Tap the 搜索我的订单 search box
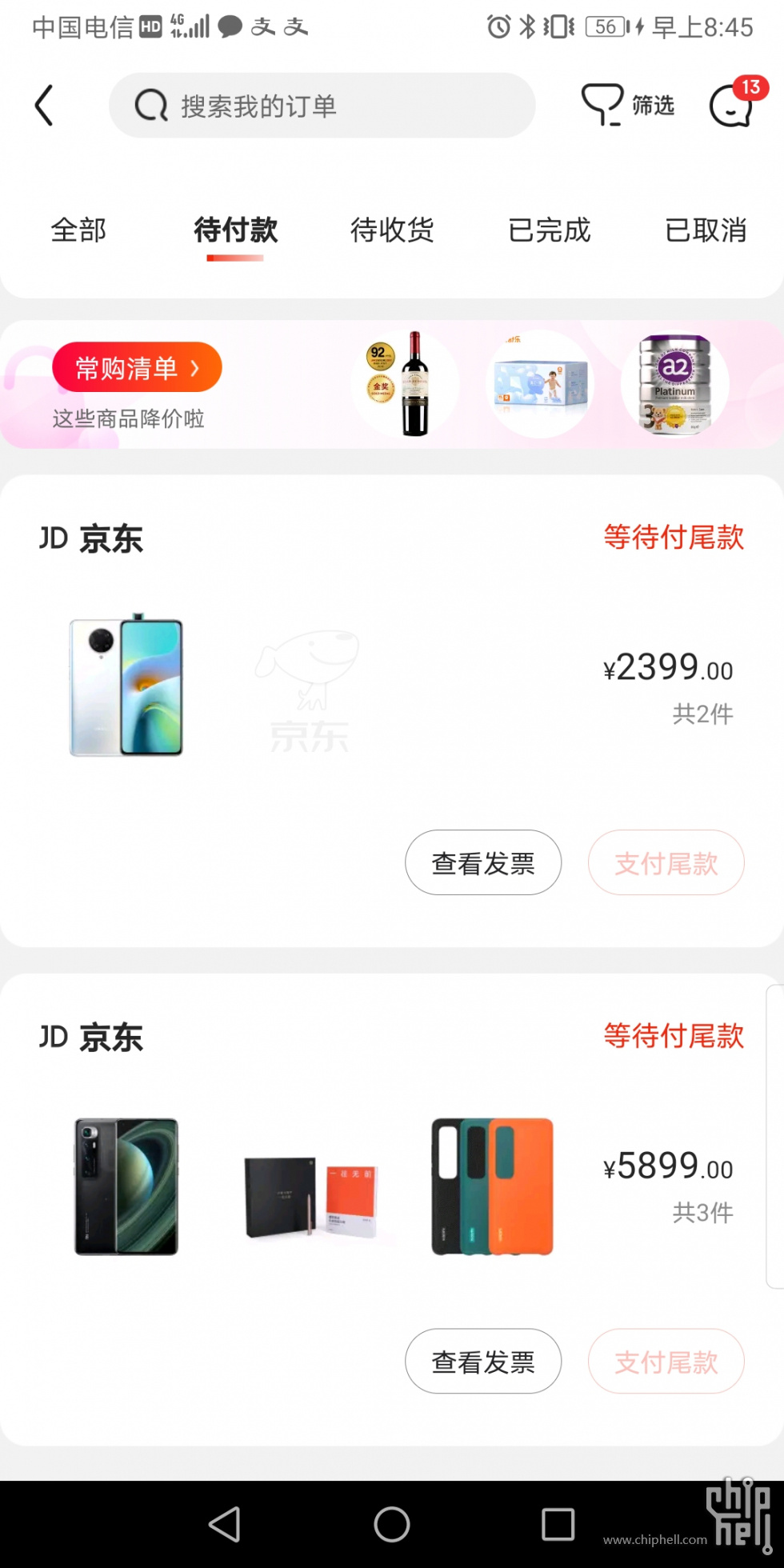Viewport: 784px width, 1568px height. point(322,106)
